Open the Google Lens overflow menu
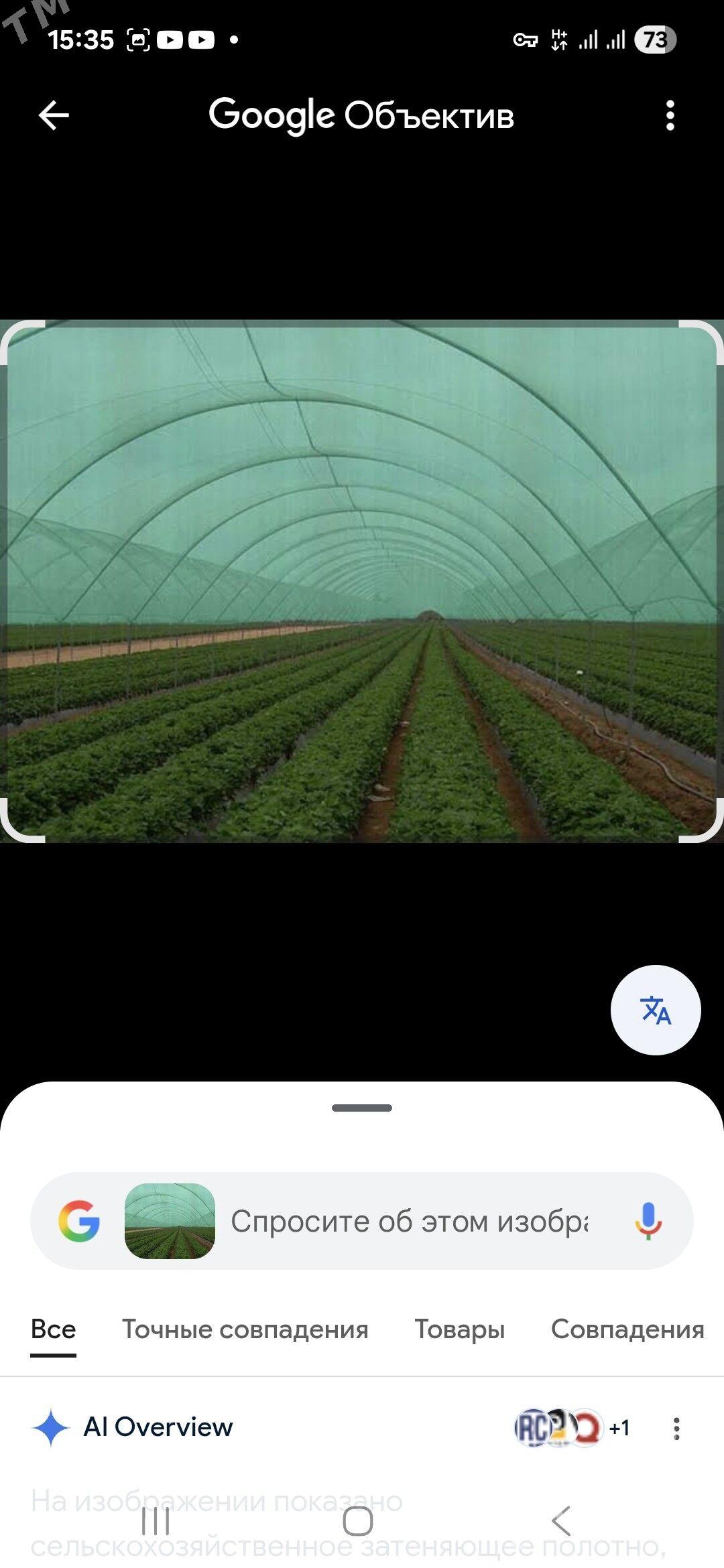724x1568 pixels. click(x=670, y=115)
